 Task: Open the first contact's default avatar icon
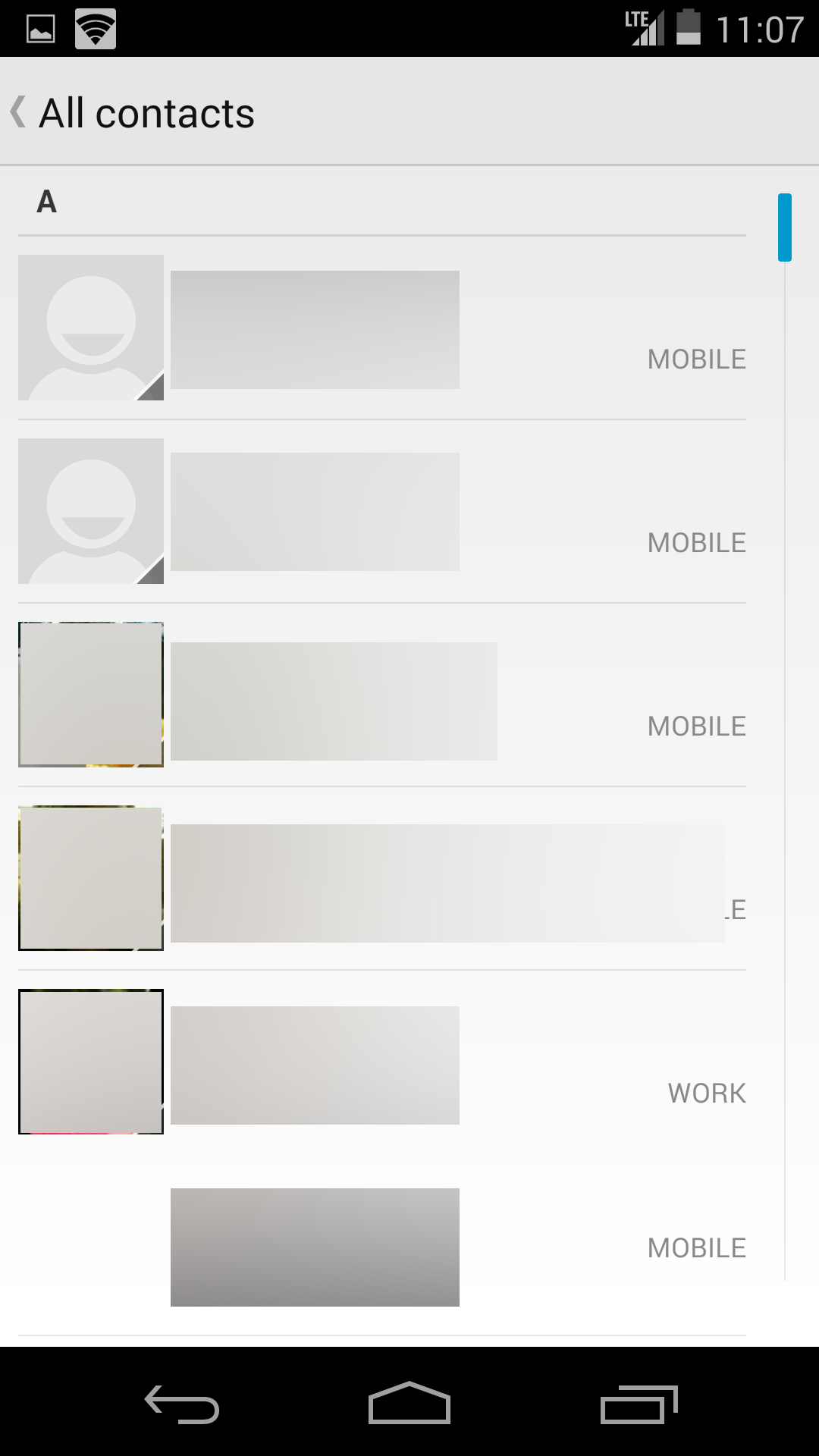click(90, 328)
